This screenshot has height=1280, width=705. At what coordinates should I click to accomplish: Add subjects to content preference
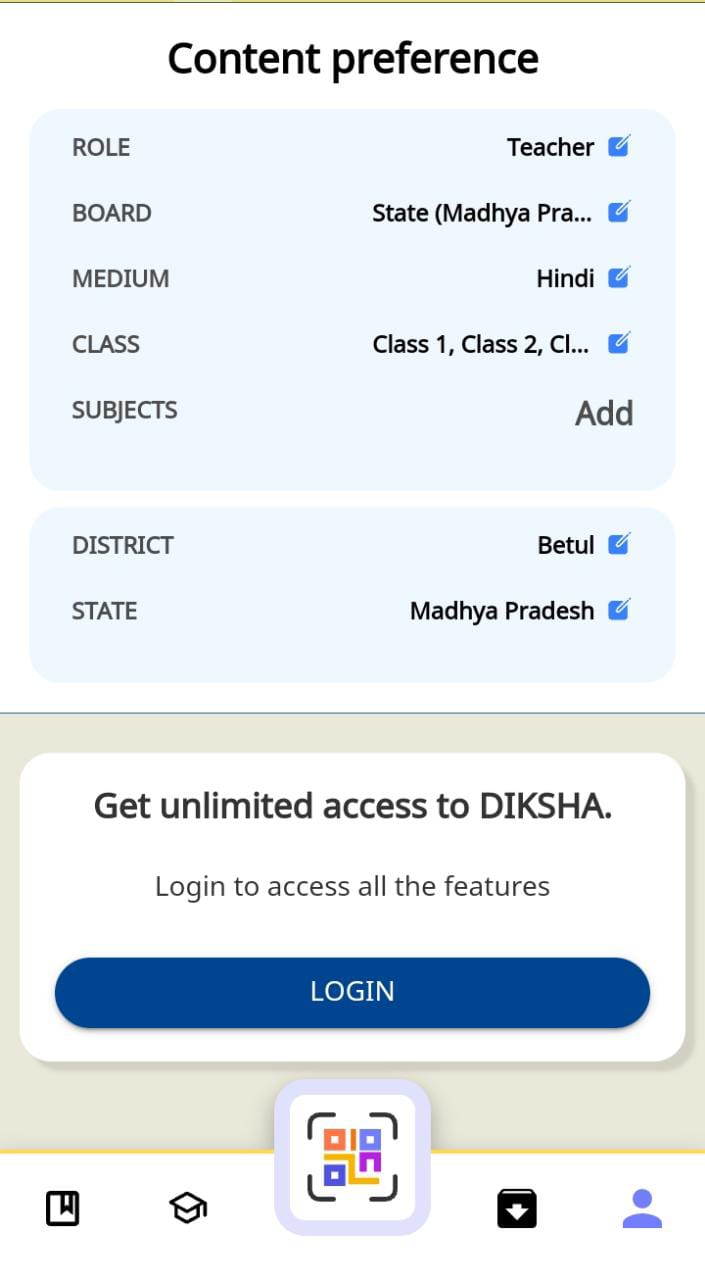click(603, 413)
